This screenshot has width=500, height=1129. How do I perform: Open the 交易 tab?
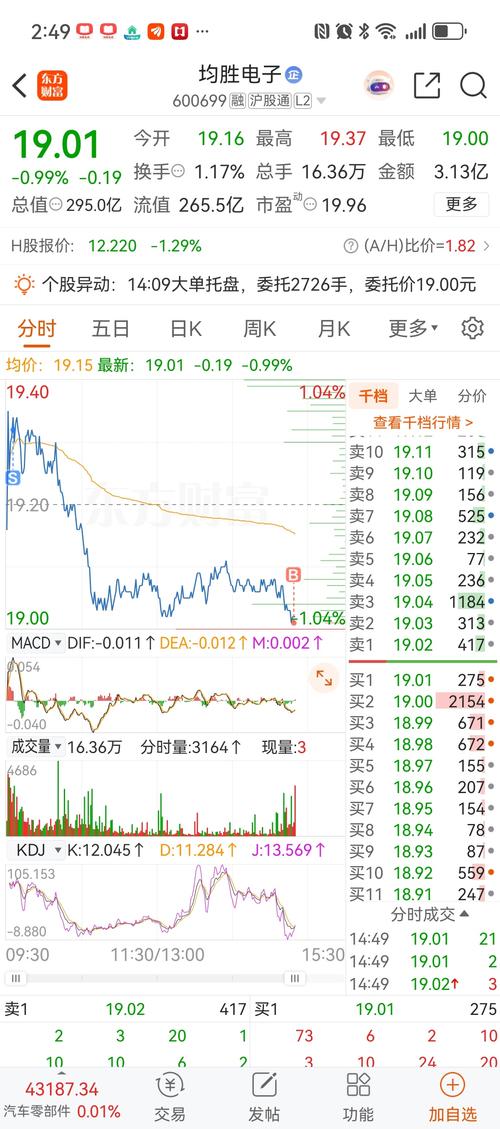(170, 1097)
